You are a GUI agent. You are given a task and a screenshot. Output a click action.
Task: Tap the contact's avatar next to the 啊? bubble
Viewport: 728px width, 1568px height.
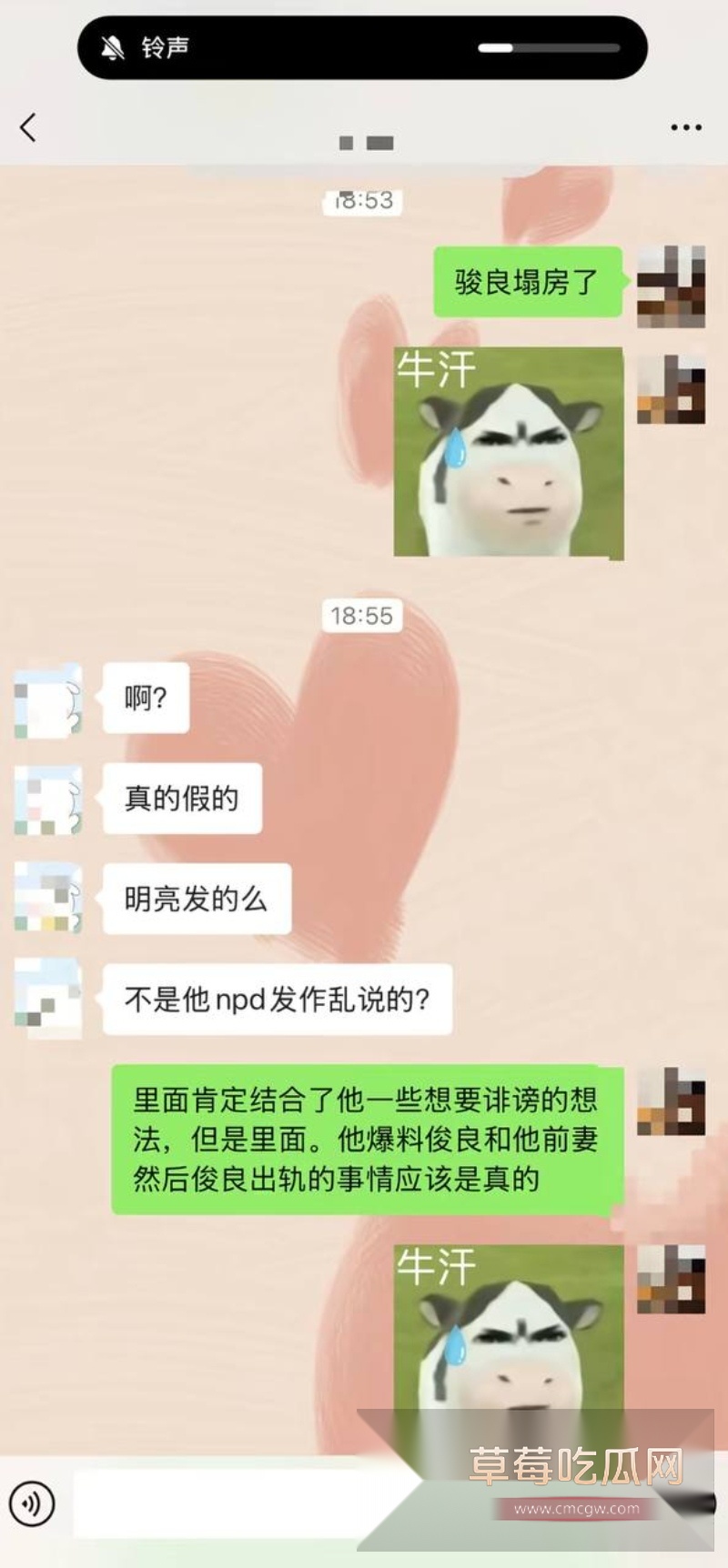pyautogui.click(x=47, y=701)
